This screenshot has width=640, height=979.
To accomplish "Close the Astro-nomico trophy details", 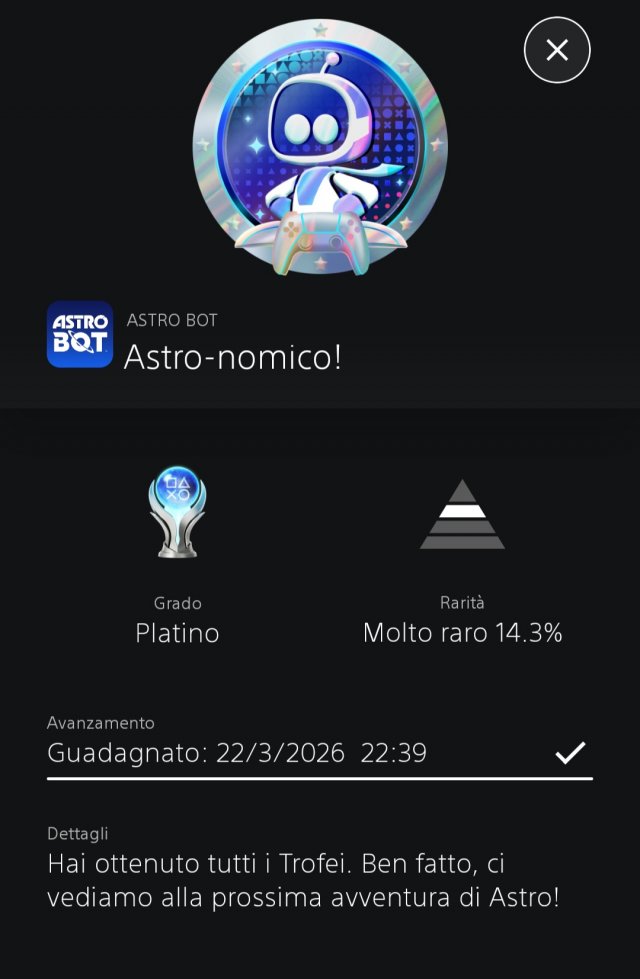I will (x=557, y=50).
